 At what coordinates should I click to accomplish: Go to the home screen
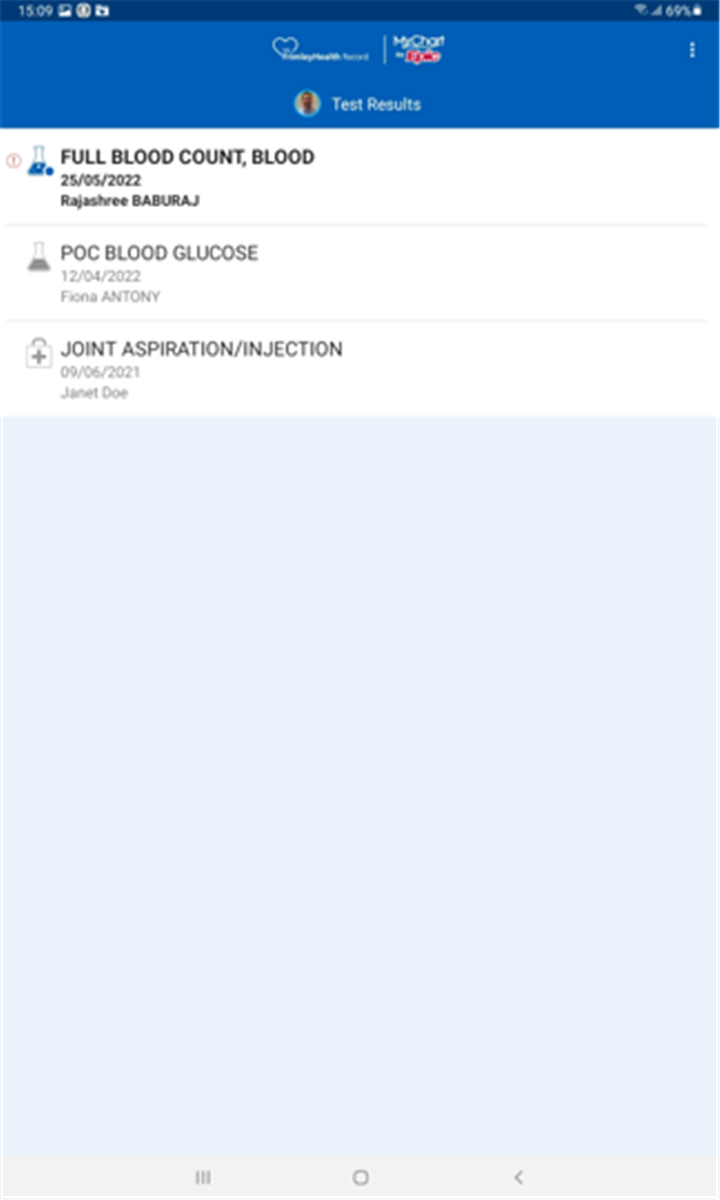pos(361,1177)
